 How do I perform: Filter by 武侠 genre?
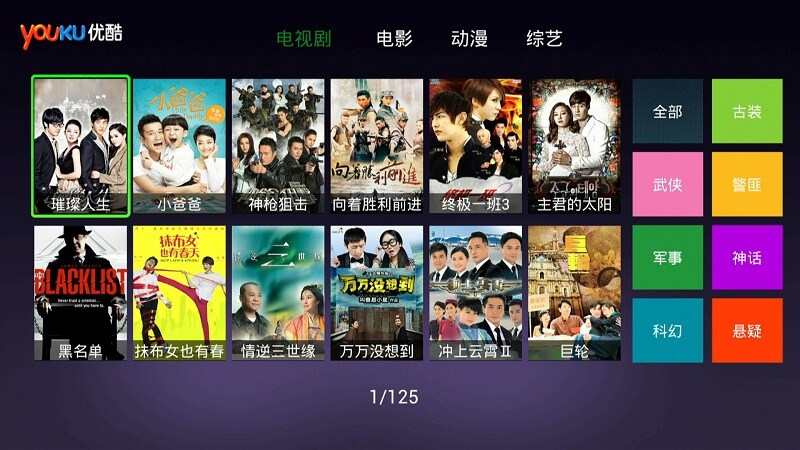[667, 185]
